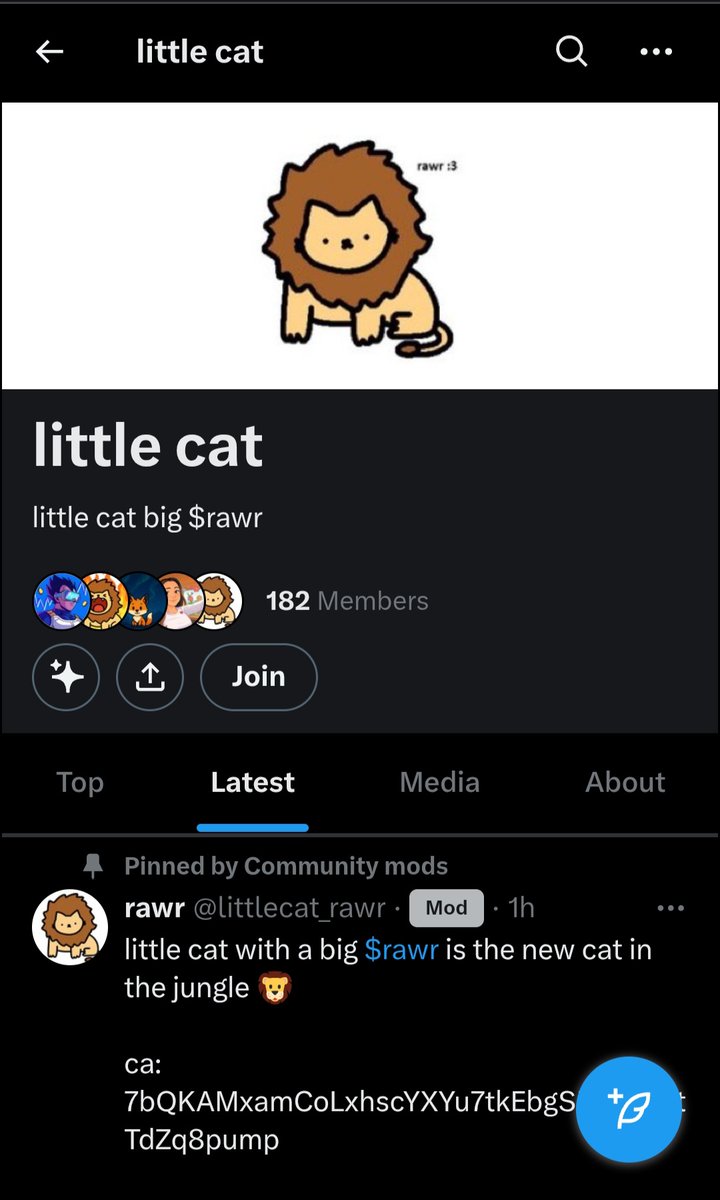The image size is (720, 1200).
Task: Share the community via the upload icon
Action: click(x=150, y=677)
